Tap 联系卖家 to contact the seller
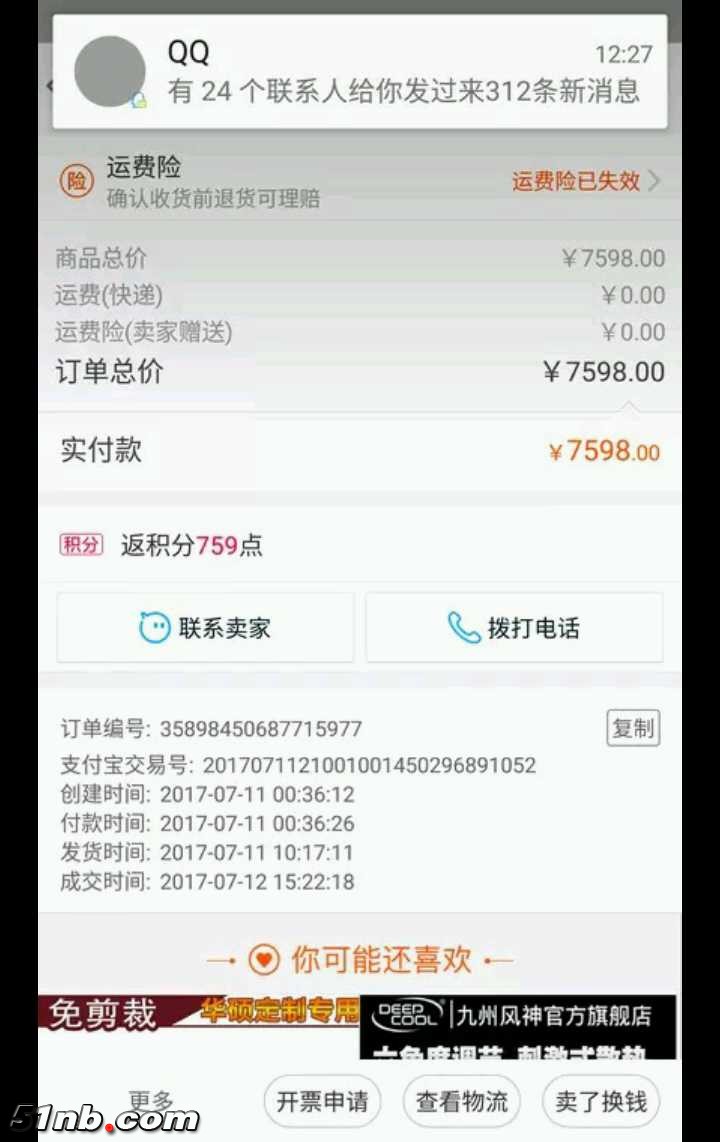The width and height of the screenshot is (720, 1142). click(206, 628)
